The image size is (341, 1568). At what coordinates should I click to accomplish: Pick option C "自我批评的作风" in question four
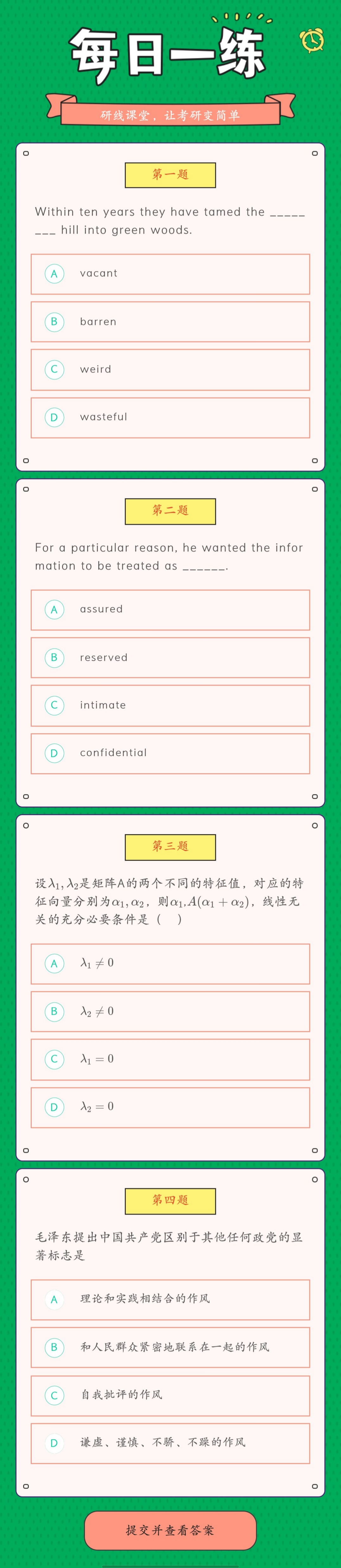pyautogui.click(x=170, y=1395)
